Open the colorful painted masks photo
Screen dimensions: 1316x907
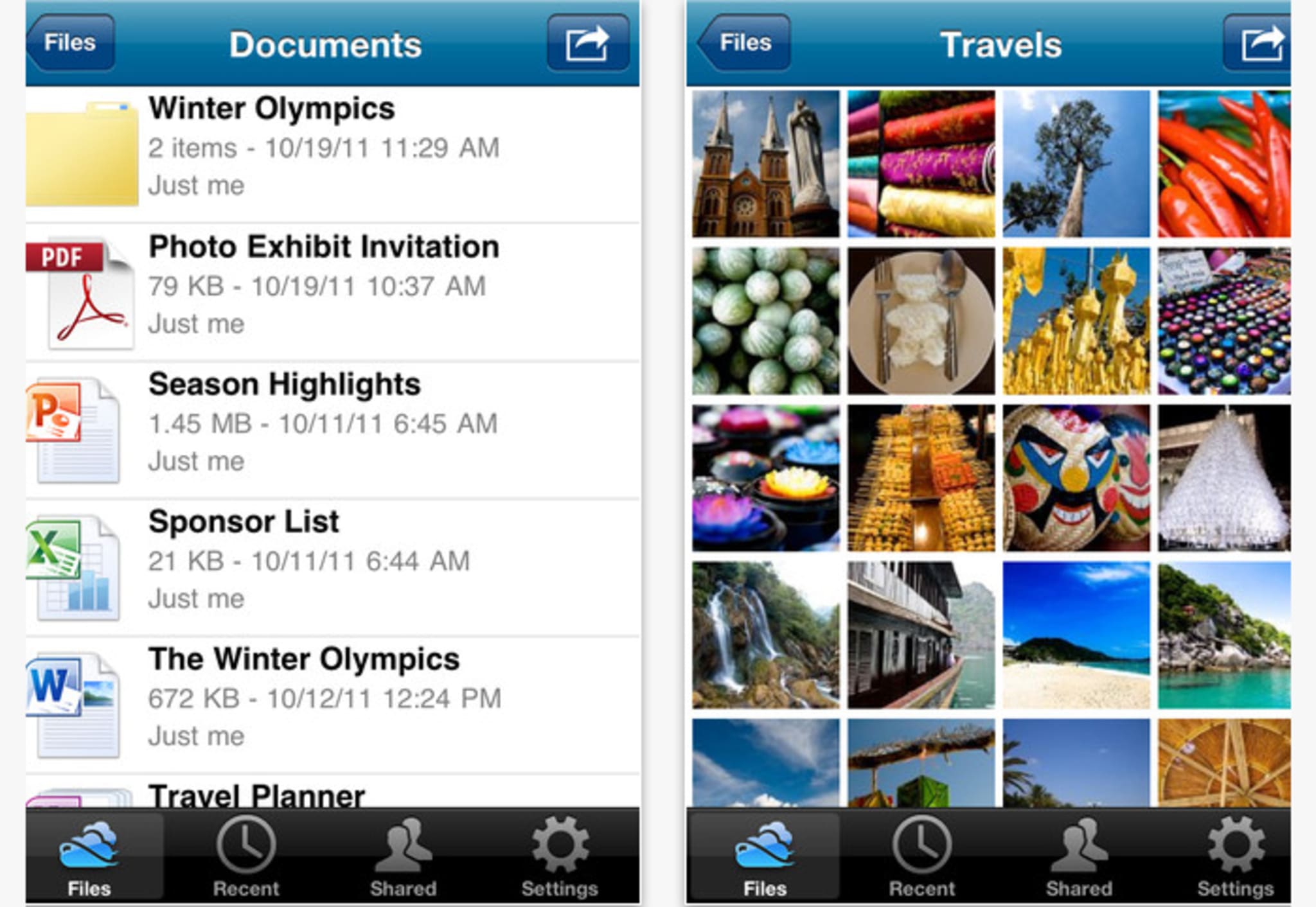1076,478
